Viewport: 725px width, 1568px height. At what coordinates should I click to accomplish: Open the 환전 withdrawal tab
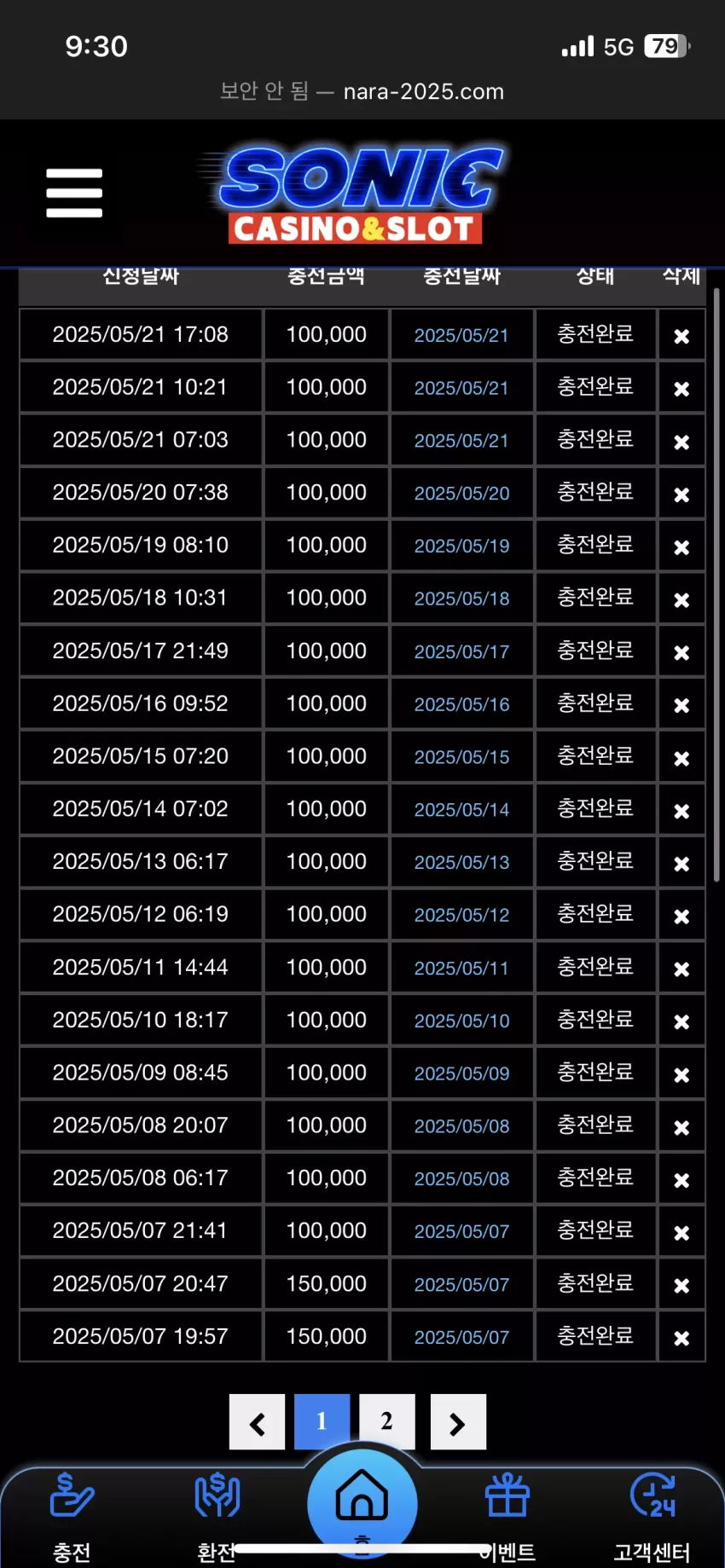tap(217, 1516)
